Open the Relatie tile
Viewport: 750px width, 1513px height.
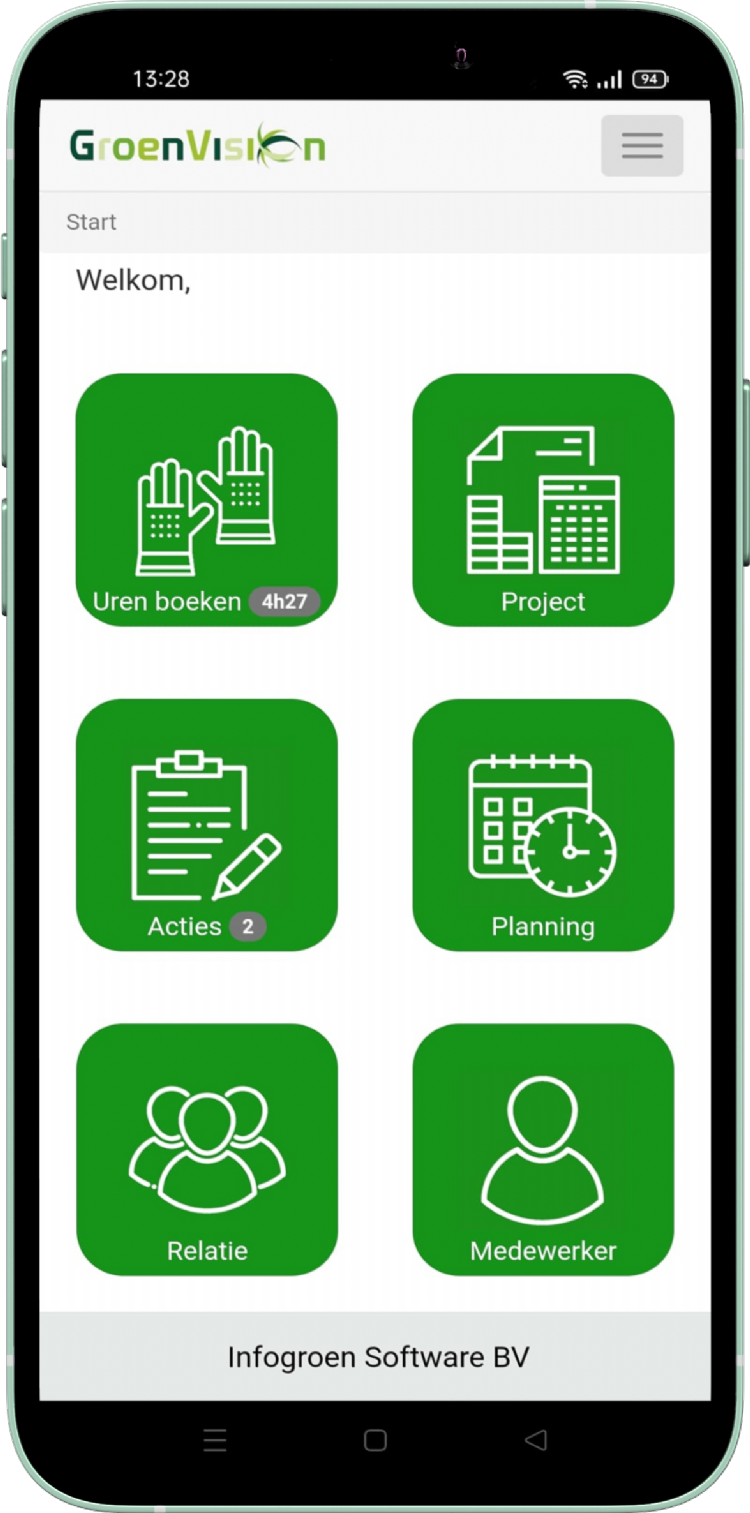(207, 1149)
